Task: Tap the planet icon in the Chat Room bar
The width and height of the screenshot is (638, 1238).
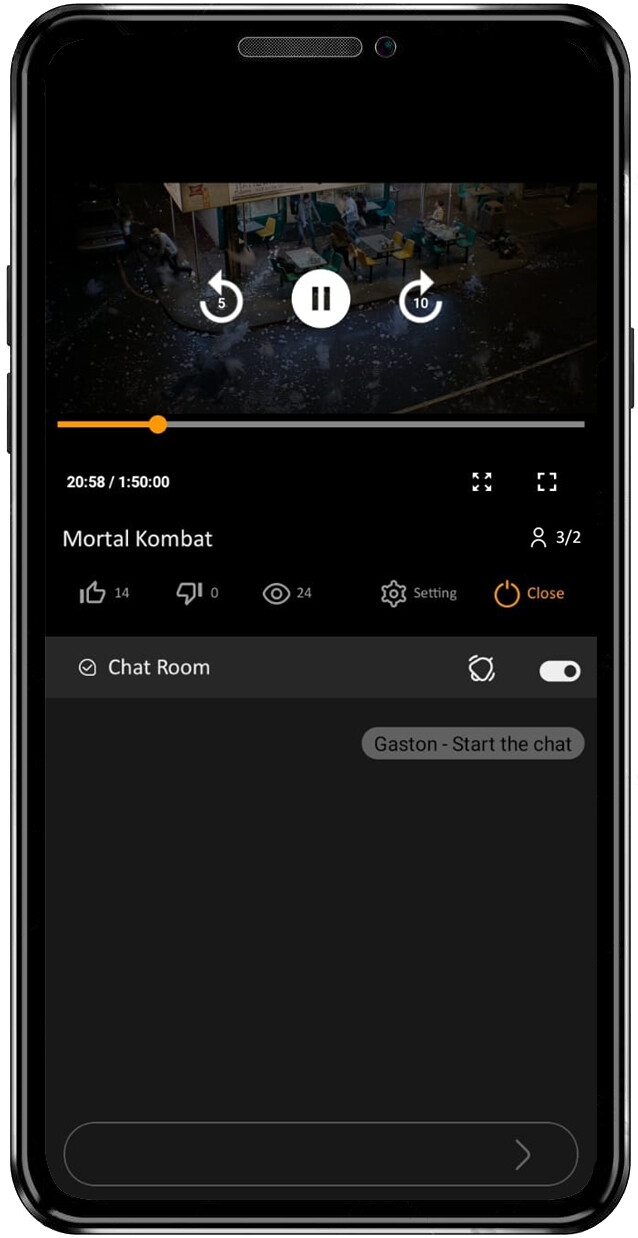Action: [481, 669]
